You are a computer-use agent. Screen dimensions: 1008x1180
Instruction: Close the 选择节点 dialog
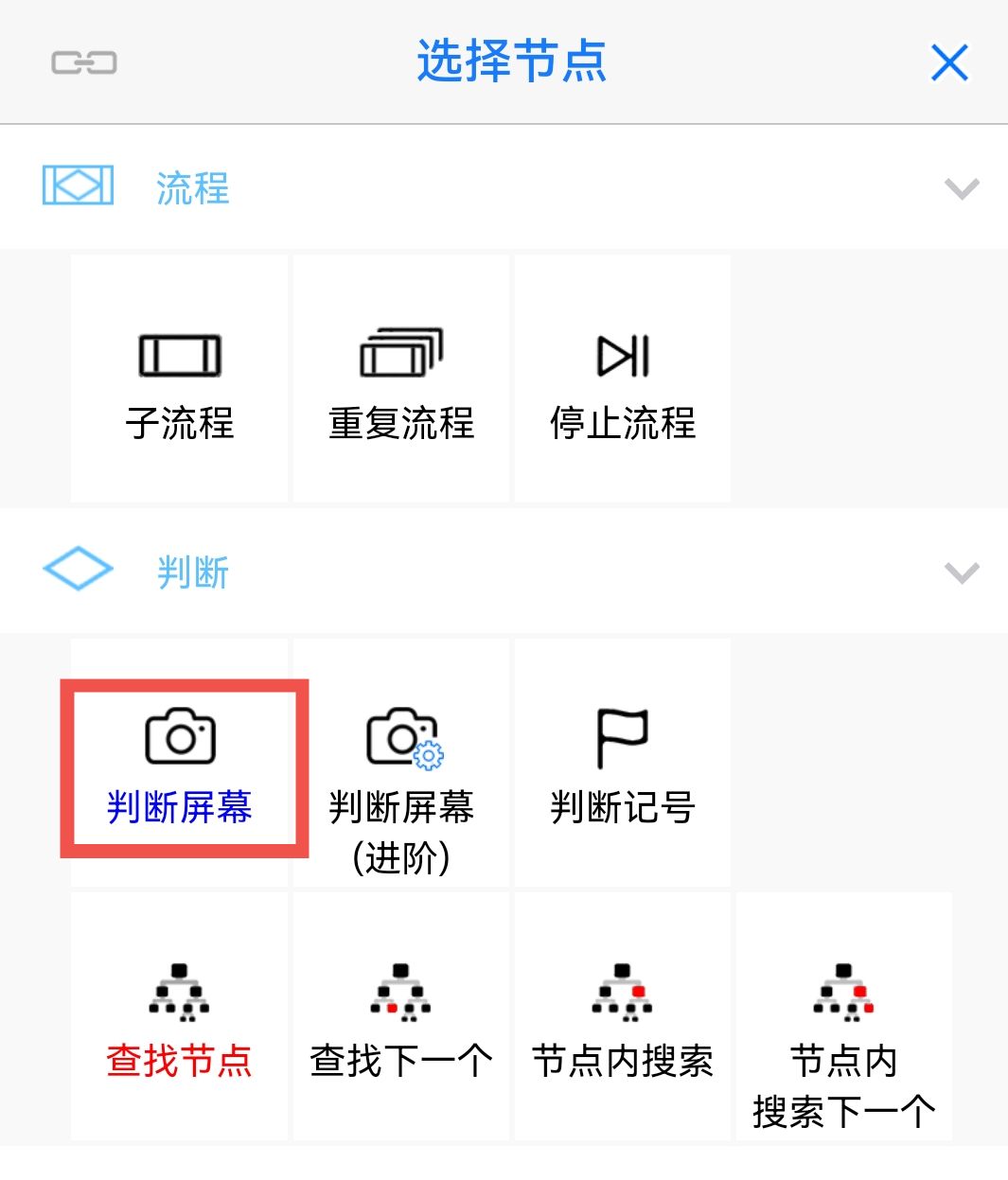click(949, 63)
